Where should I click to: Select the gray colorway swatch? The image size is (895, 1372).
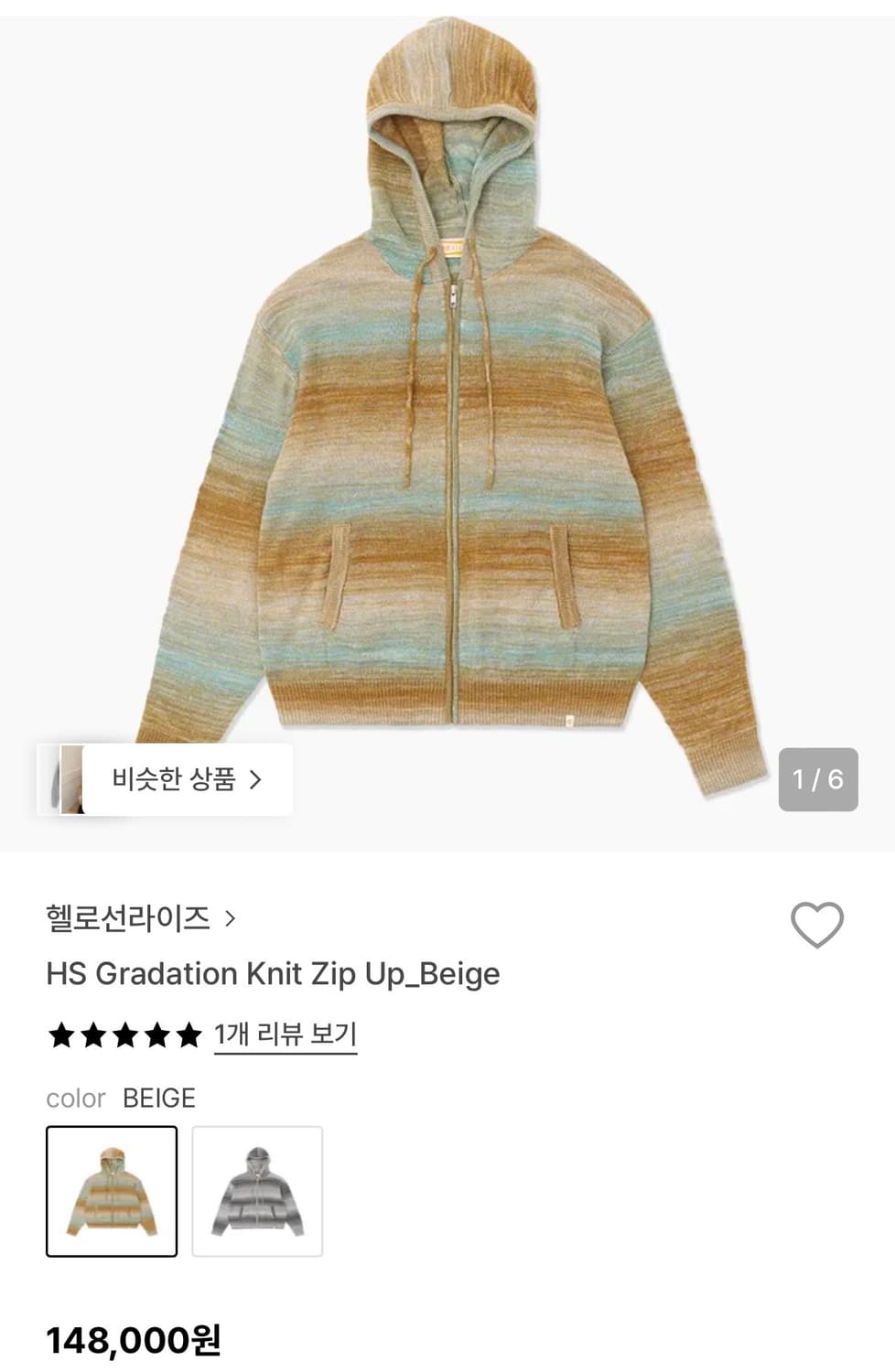pos(256,1189)
